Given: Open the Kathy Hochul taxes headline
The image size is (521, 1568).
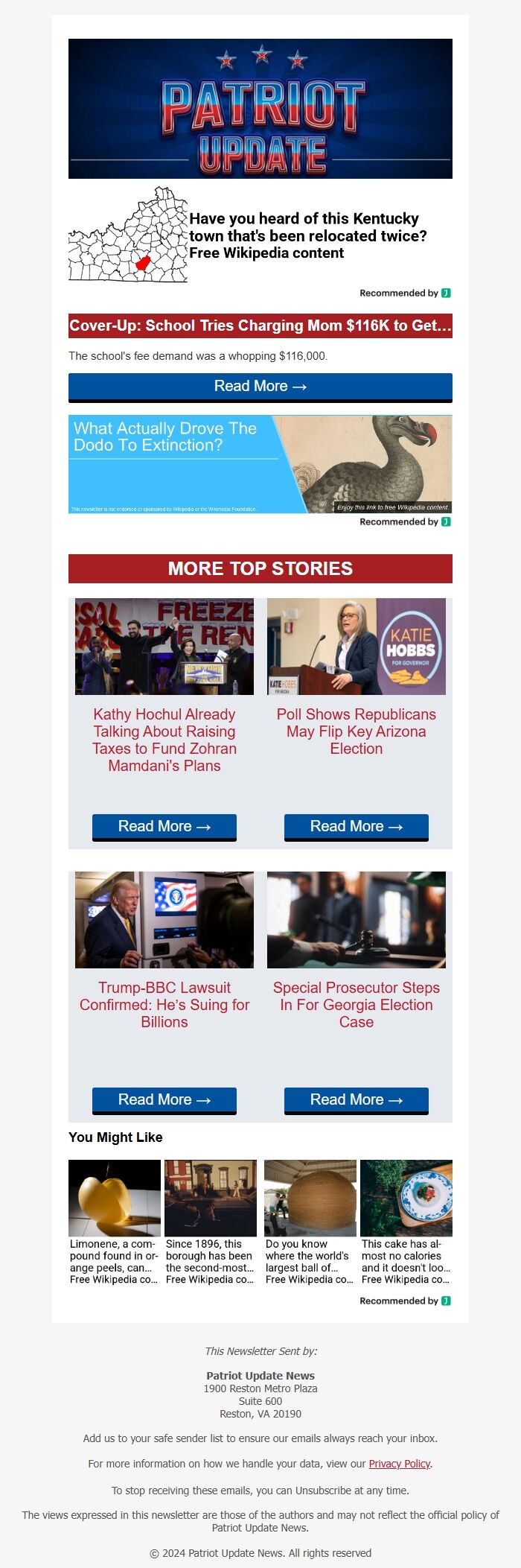Looking at the screenshot, I should [164, 740].
